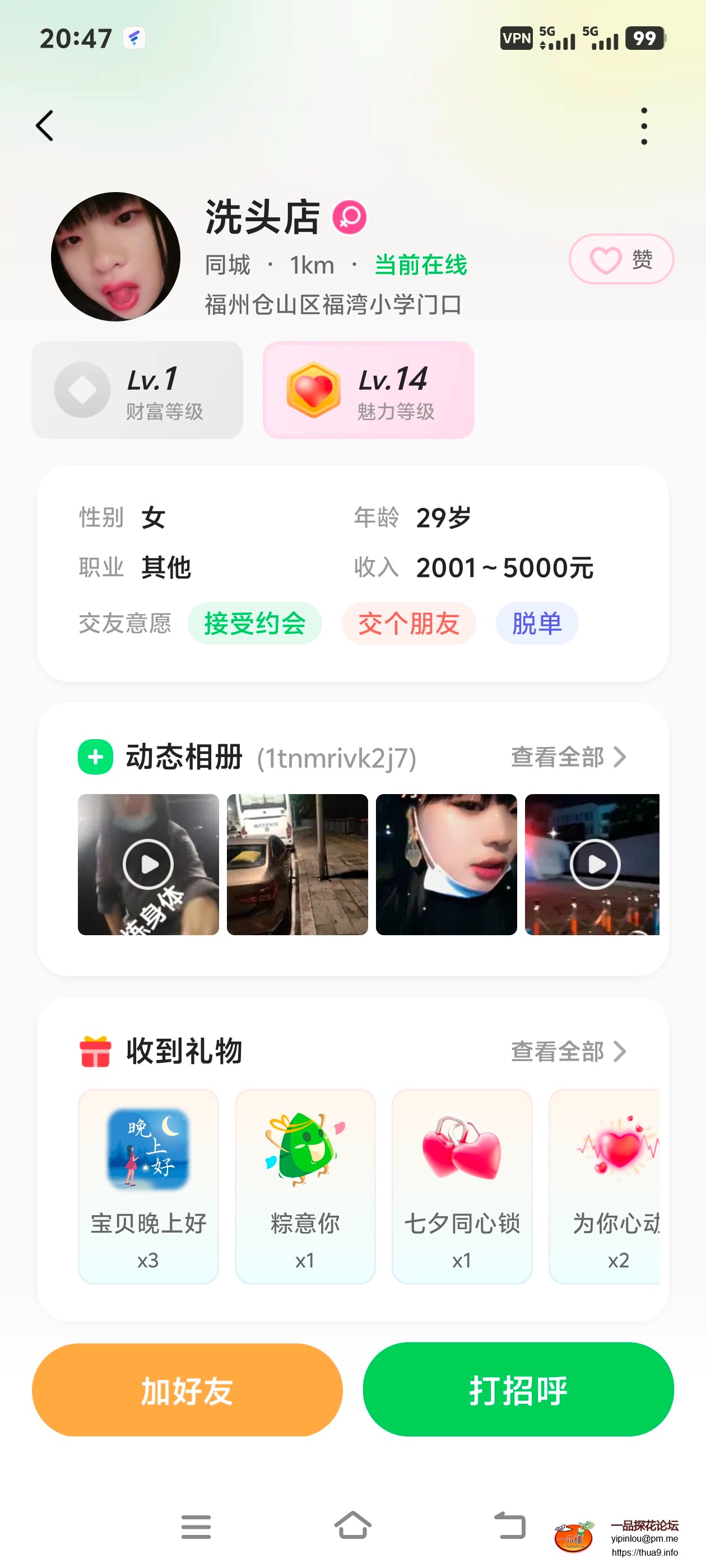Tap the pink female gender badge beside 洗头店
The width and height of the screenshot is (706, 1568).
(350, 217)
